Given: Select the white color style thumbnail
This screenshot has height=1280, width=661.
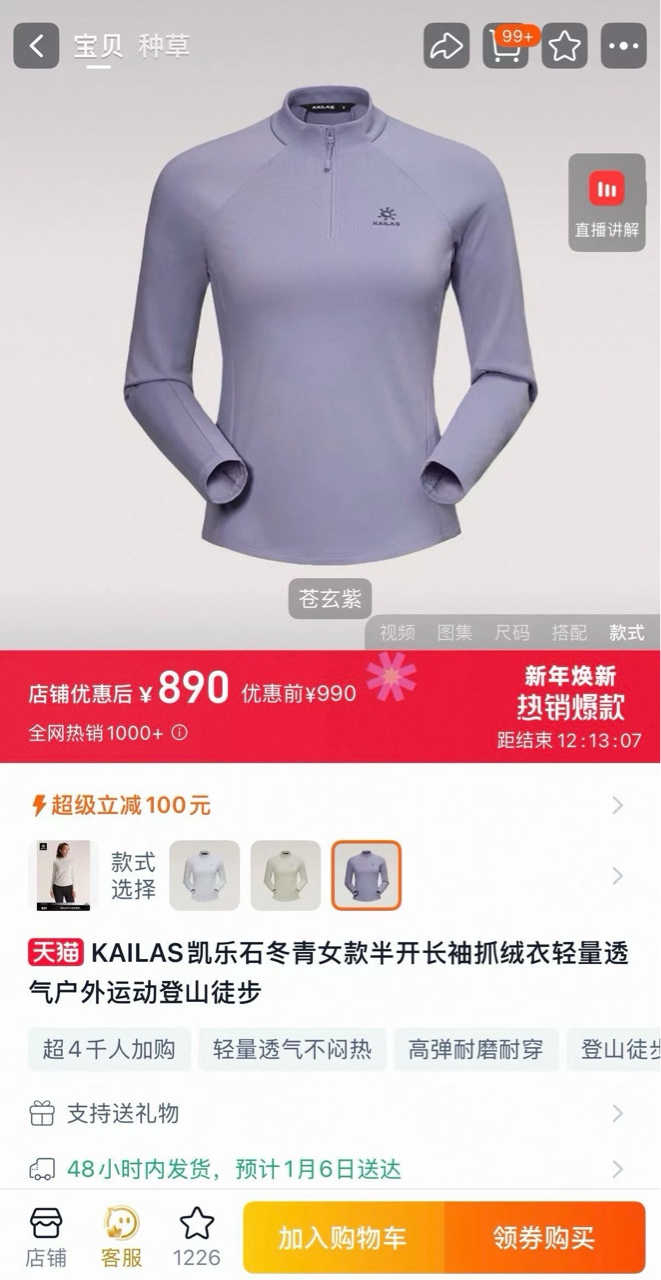Looking at the screenshot, I should 204,875.
